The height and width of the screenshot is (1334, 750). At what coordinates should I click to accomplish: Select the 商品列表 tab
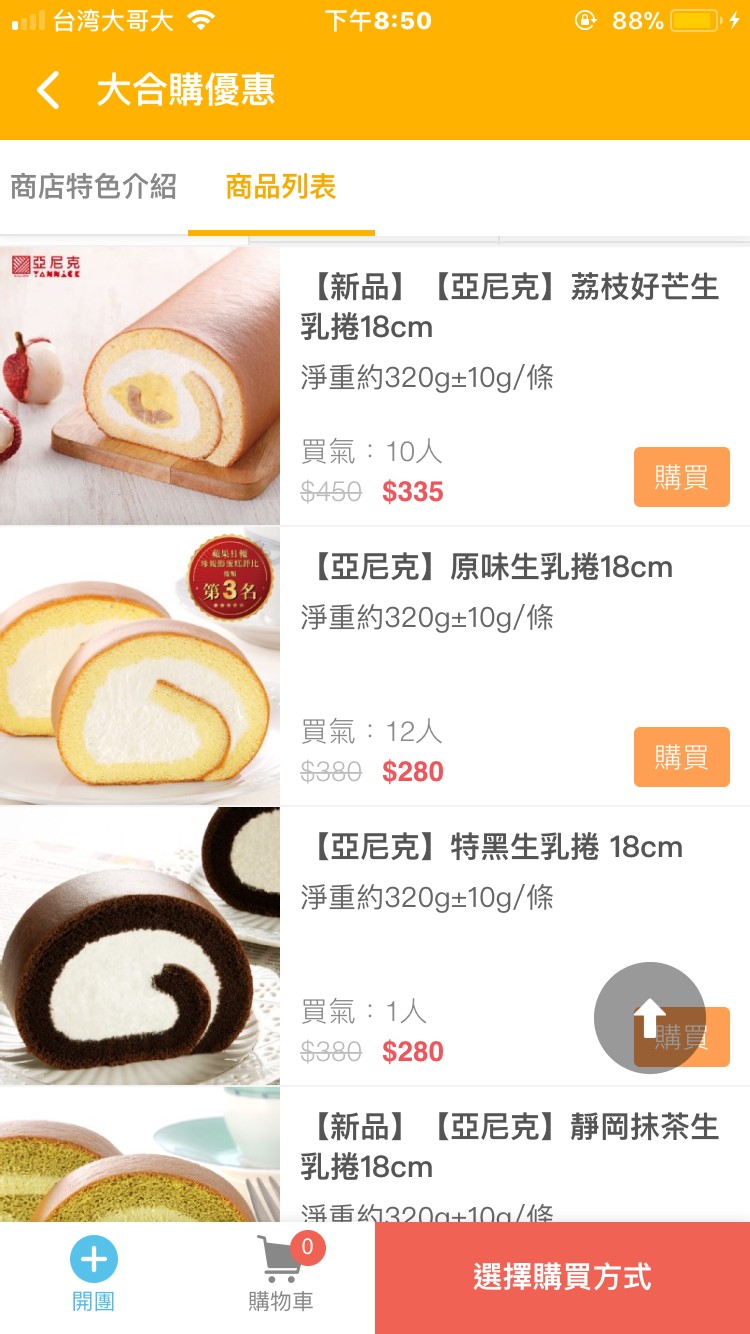(281, 187)
